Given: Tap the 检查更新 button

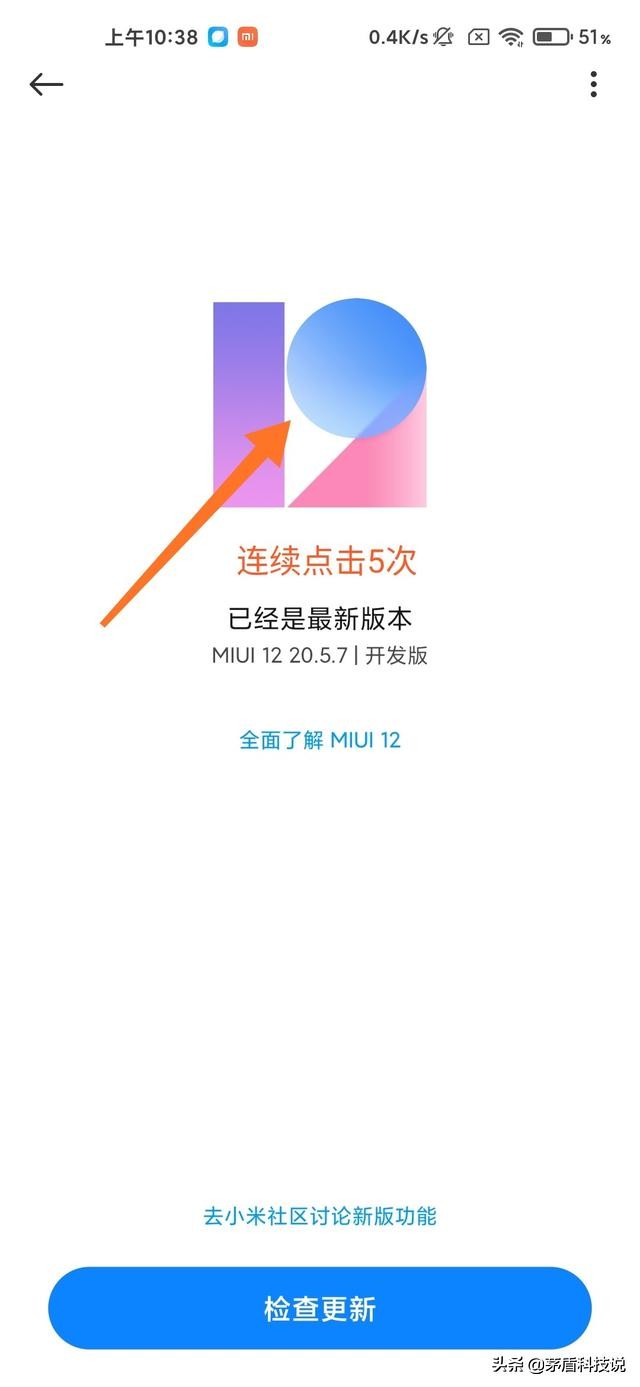Looking at the screenshot, I should point(320,1308).
